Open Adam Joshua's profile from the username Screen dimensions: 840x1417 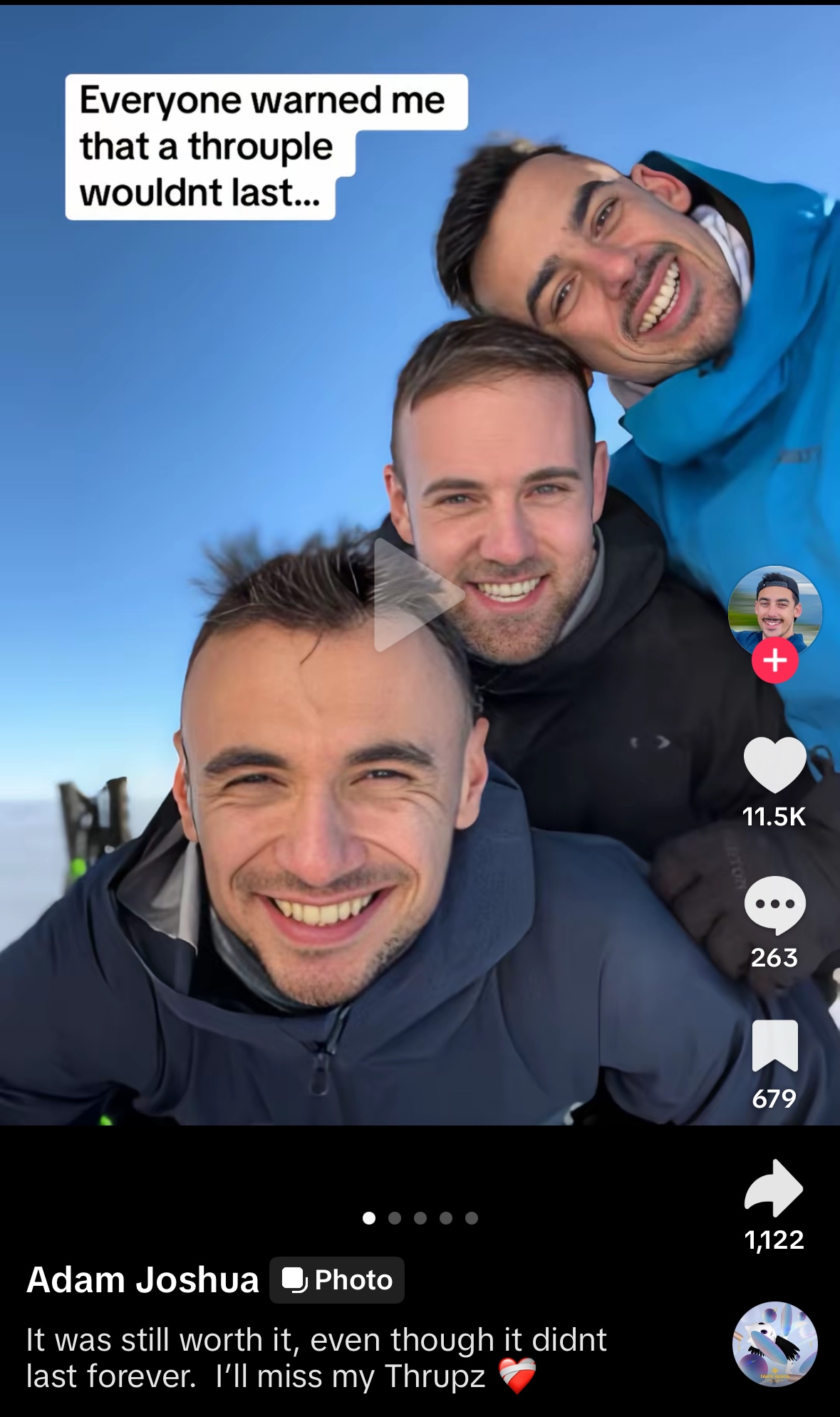[142, 1279]
